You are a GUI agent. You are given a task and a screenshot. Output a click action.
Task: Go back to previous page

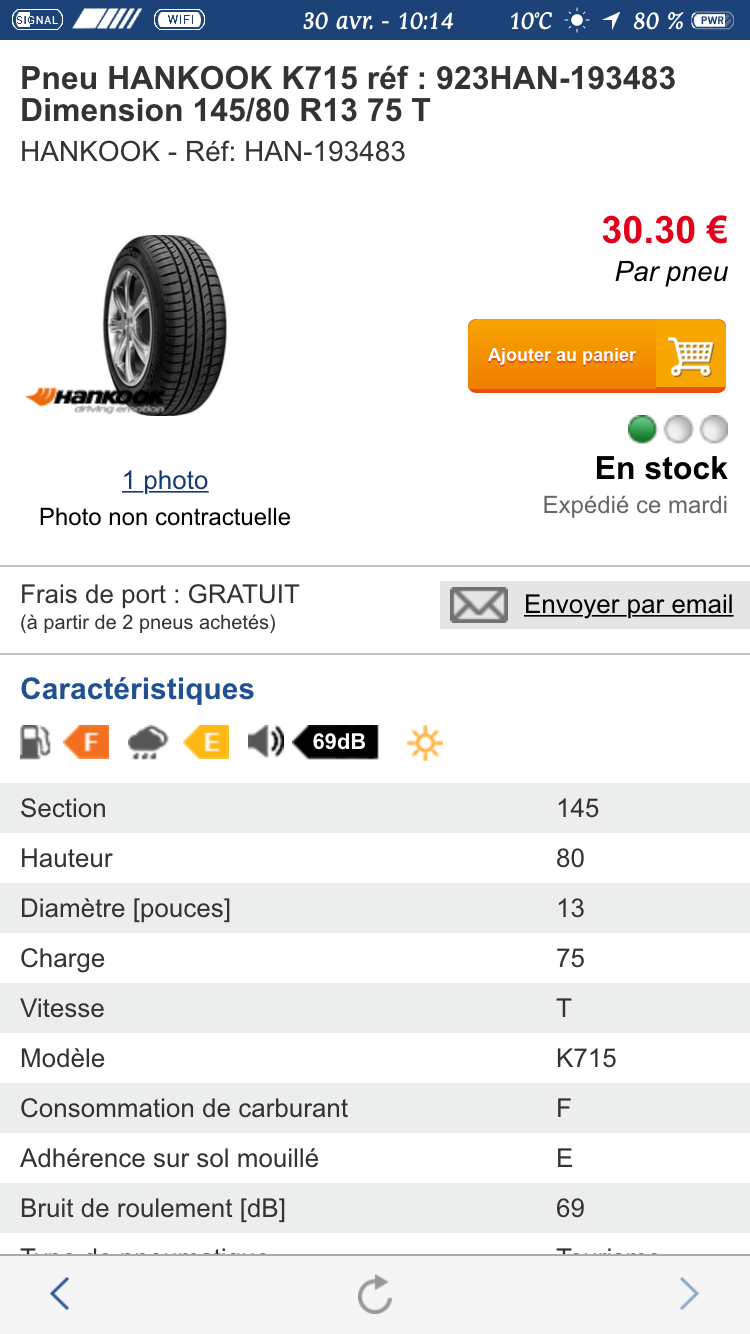[60, 1294]
